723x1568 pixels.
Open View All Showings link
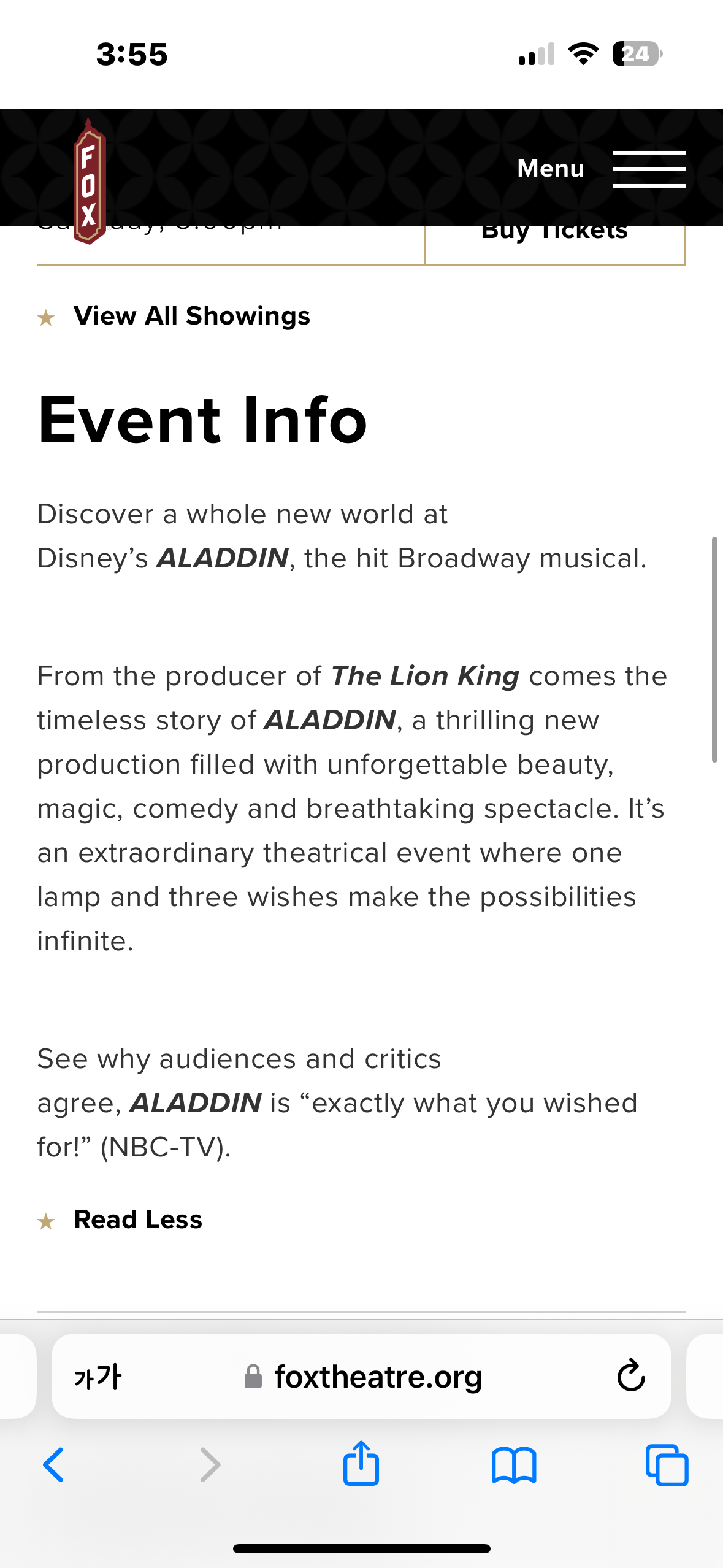tap(191, 316)
